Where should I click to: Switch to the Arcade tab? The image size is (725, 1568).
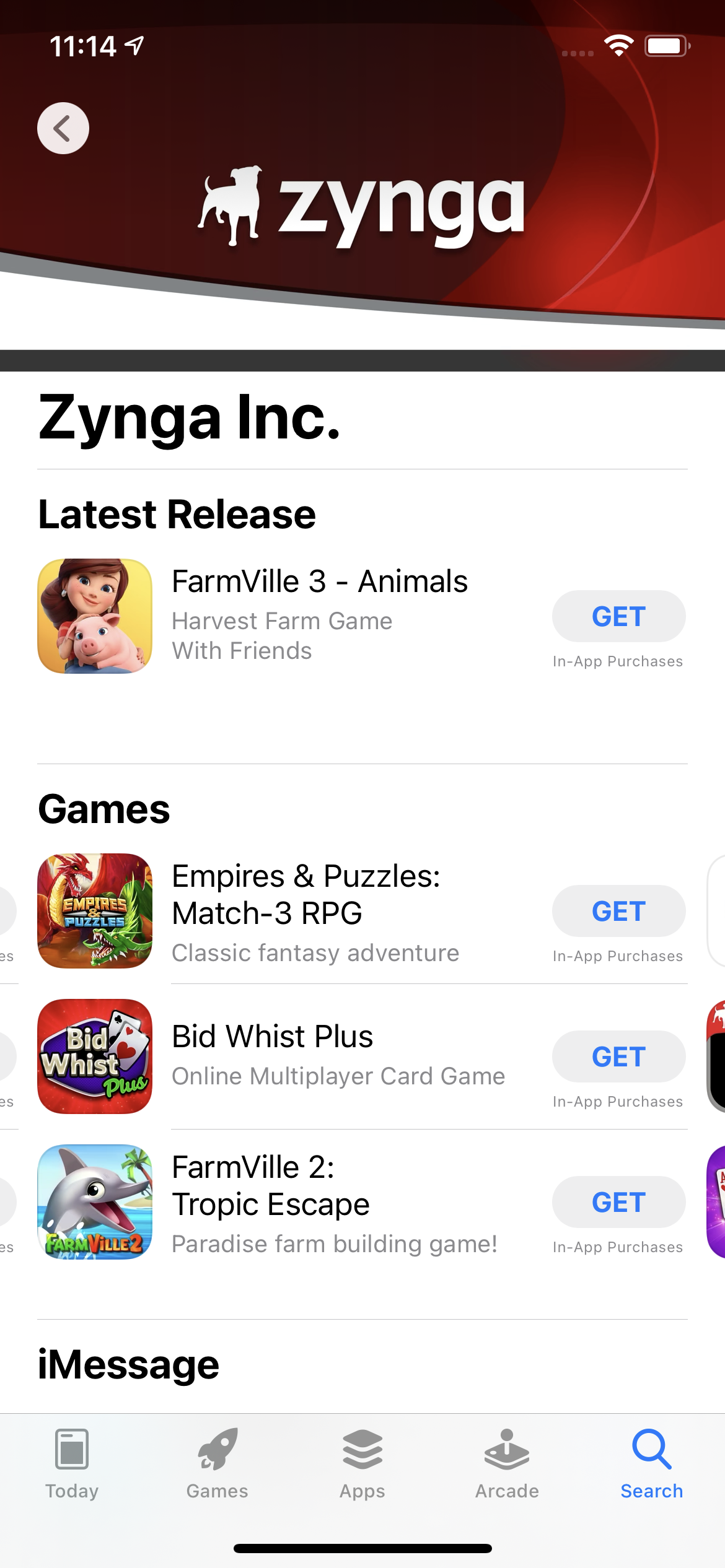[x=507, y=1465]
